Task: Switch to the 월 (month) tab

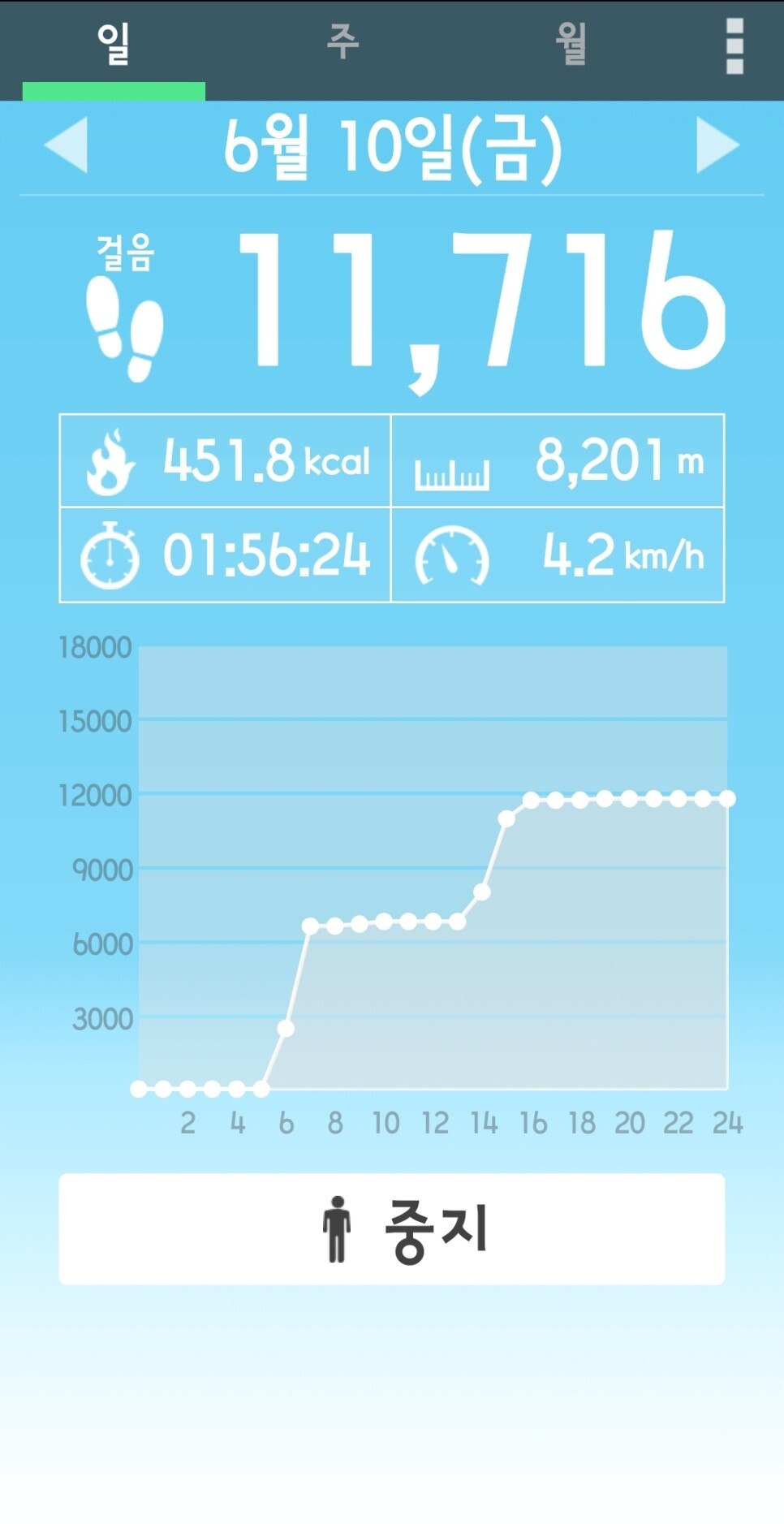Action: tap(571, 44)
